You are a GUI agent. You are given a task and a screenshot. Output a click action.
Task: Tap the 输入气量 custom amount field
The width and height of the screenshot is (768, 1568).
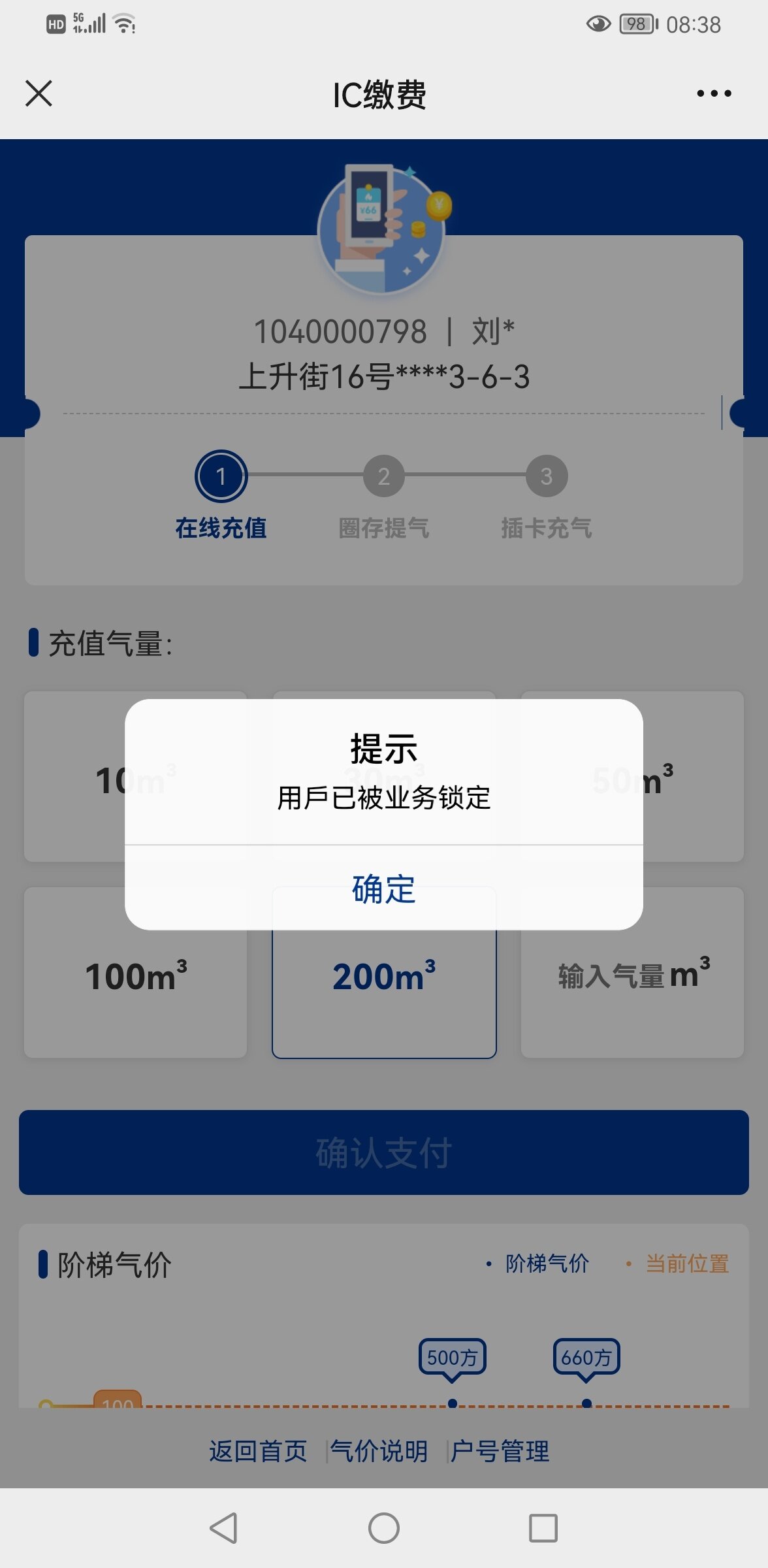point(632,975)
